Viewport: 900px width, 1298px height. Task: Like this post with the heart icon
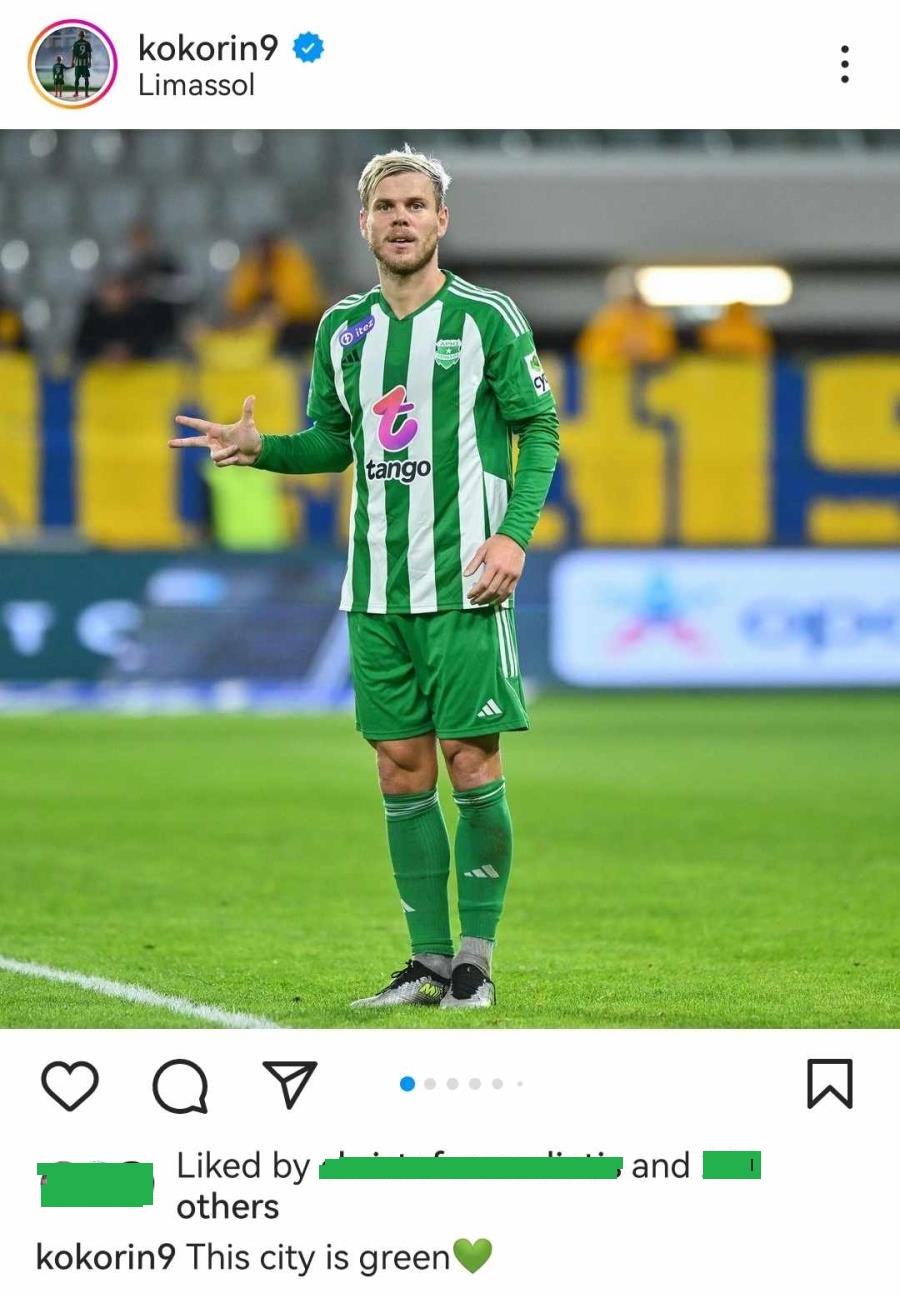(70, 1086)
